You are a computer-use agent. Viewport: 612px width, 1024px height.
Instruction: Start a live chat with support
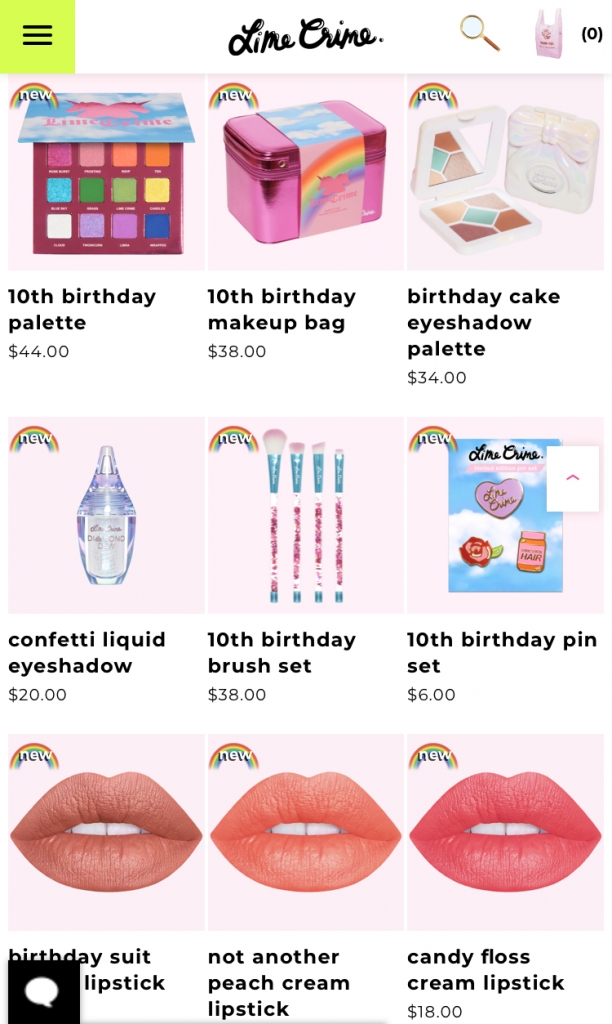(43, 991)
